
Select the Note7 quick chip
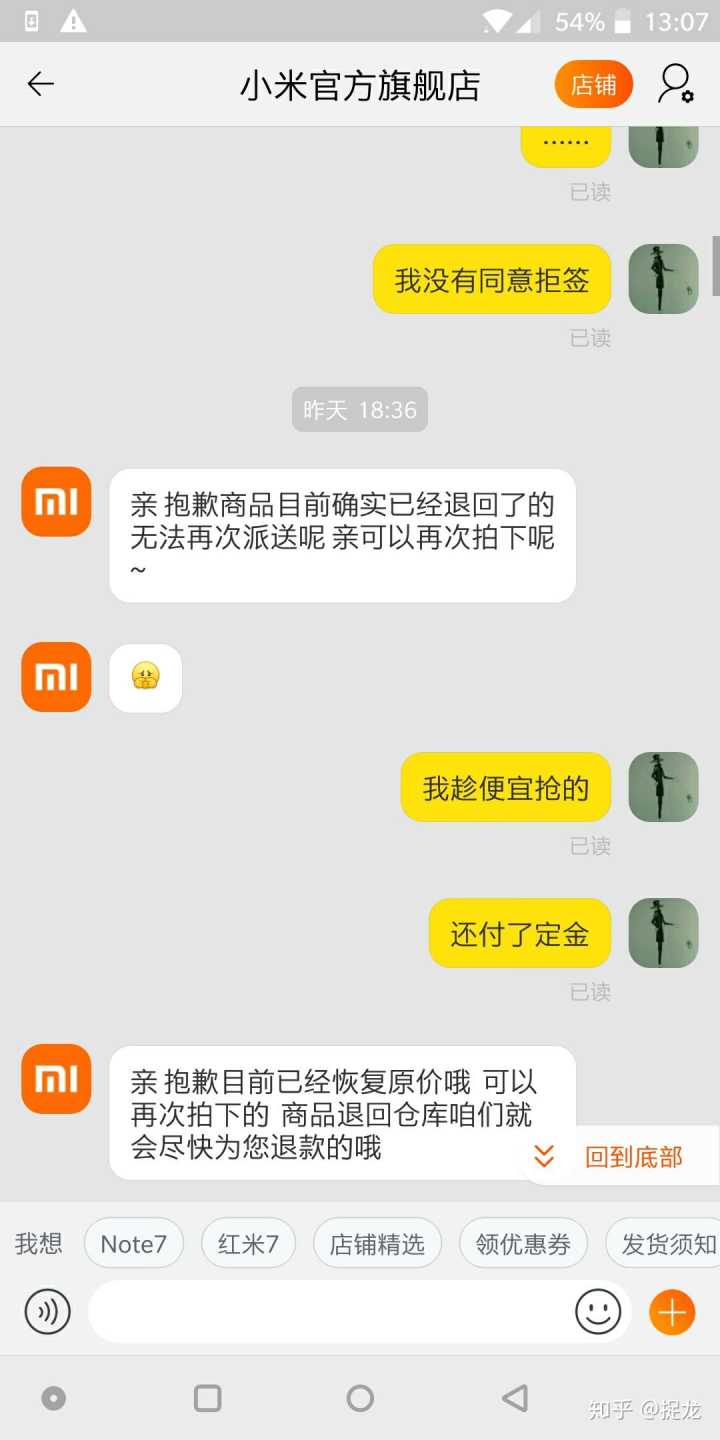(x=134, y=1244)
